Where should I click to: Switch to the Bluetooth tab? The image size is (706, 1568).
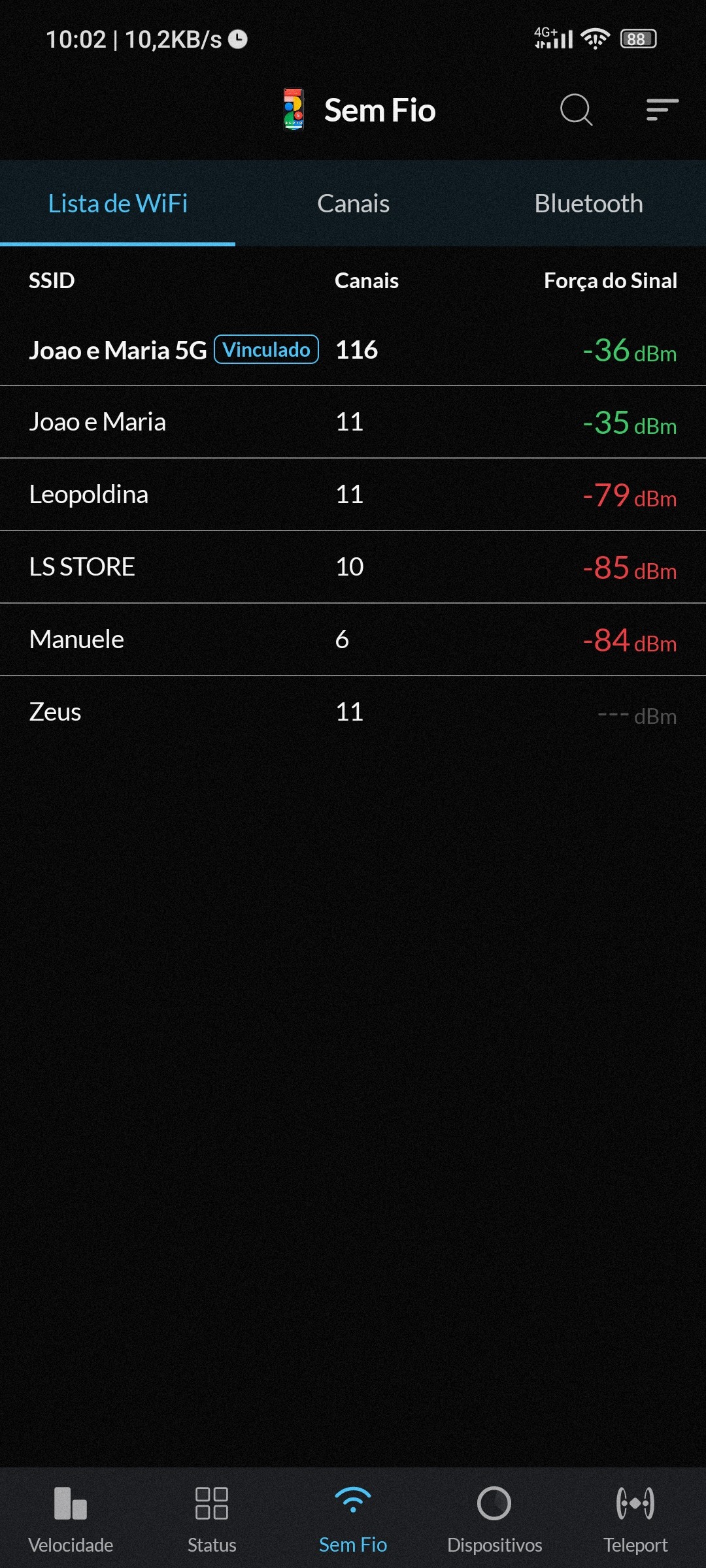point(588,204)
